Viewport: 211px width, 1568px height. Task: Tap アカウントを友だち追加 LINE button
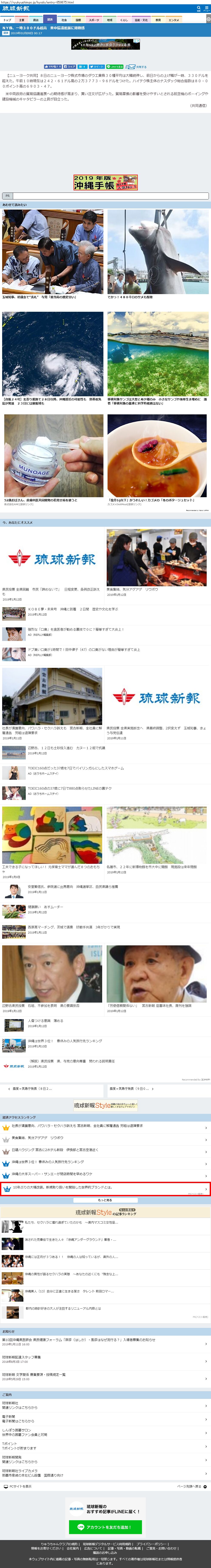pos(105,1527)
